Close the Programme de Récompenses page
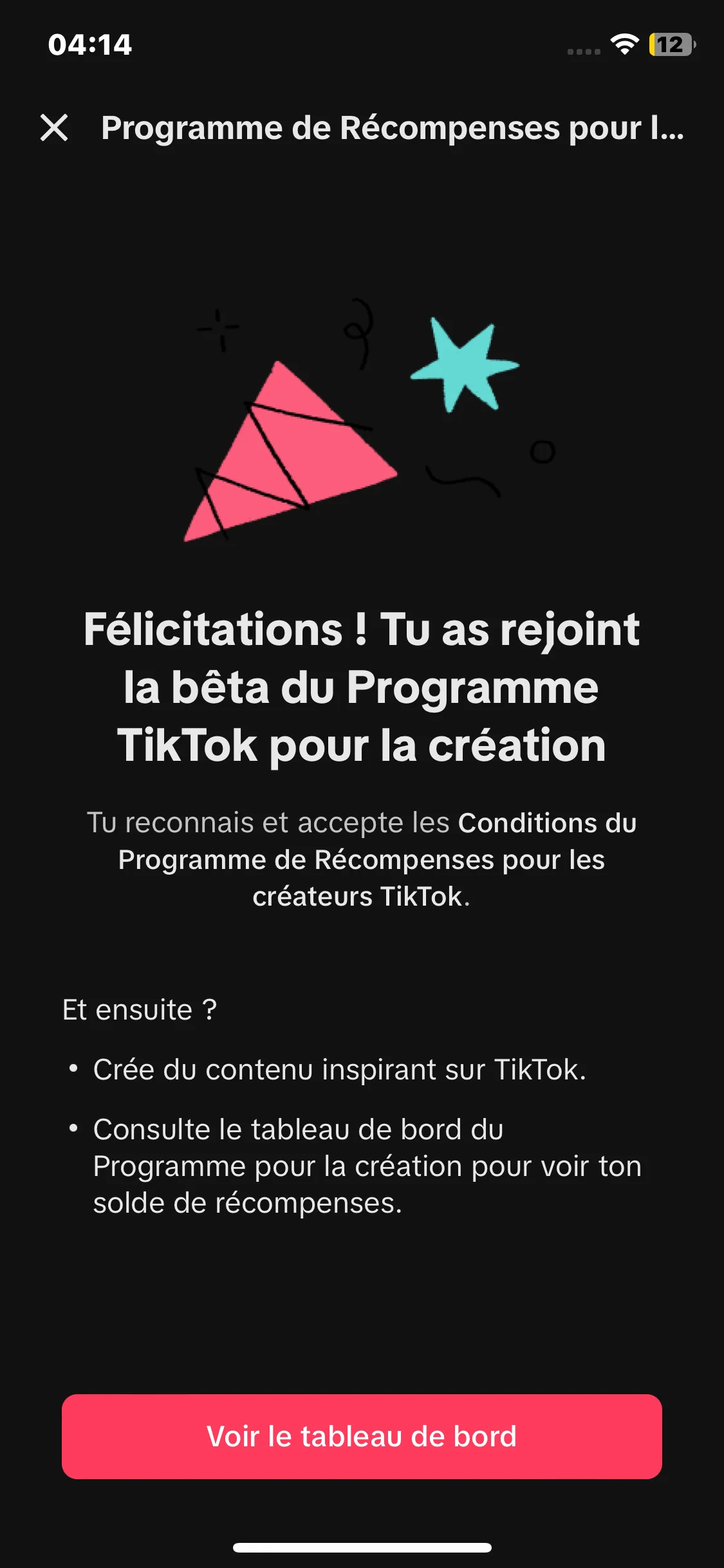724x1568 pixels. click(x=54, y=127)
